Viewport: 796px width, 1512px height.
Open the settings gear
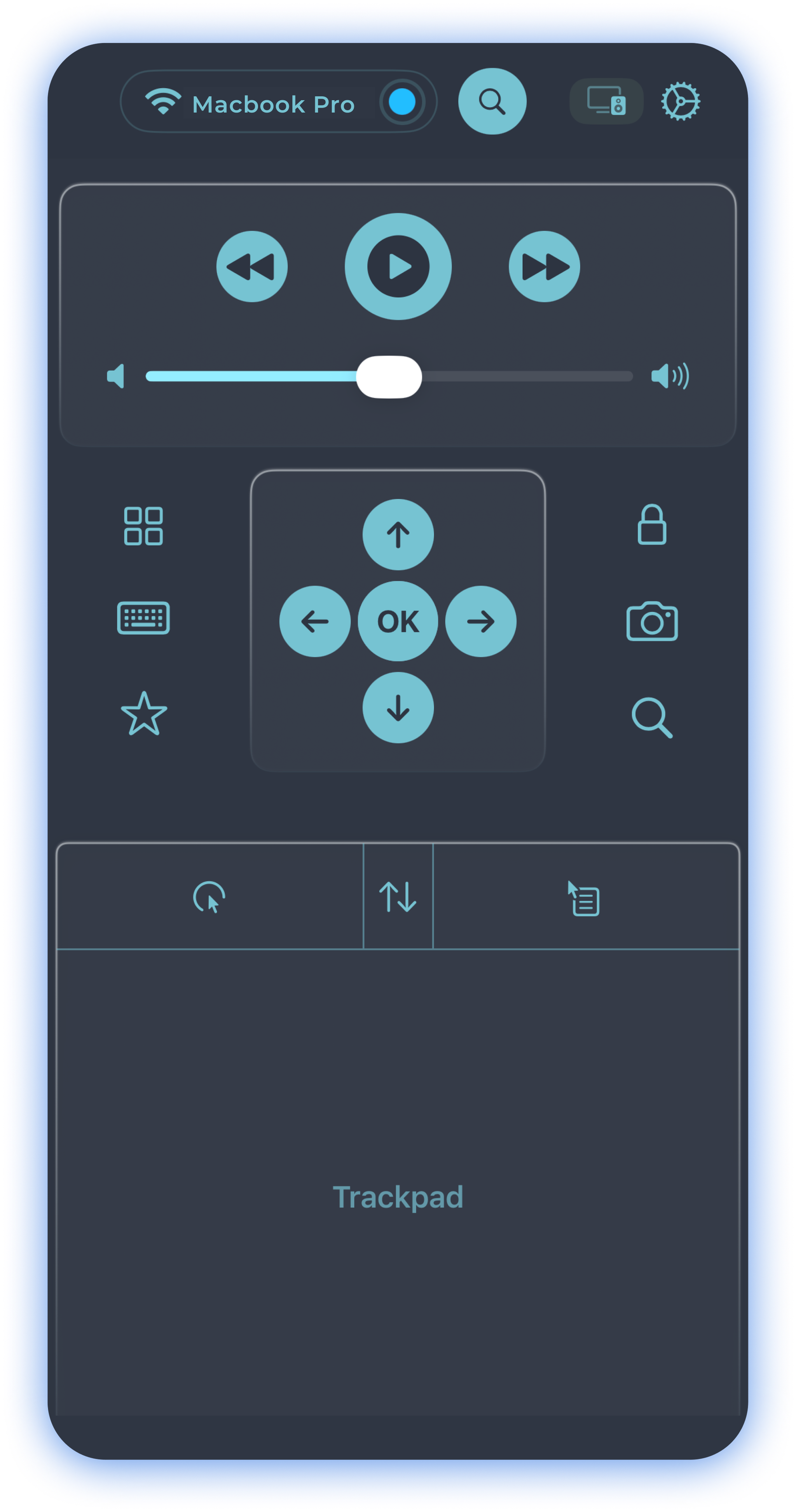click(x=680, y=101)
